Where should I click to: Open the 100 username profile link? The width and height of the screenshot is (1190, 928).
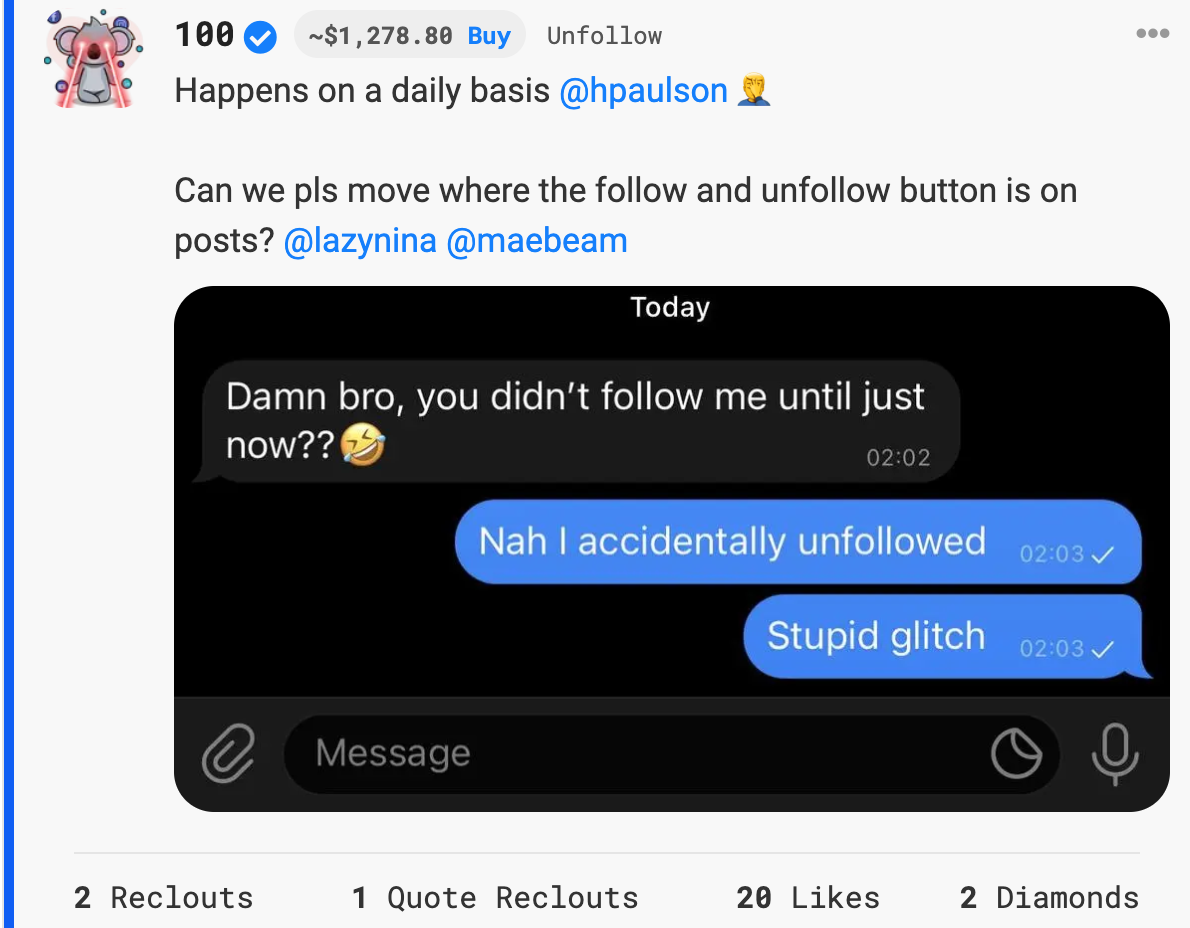pos(204,35)
